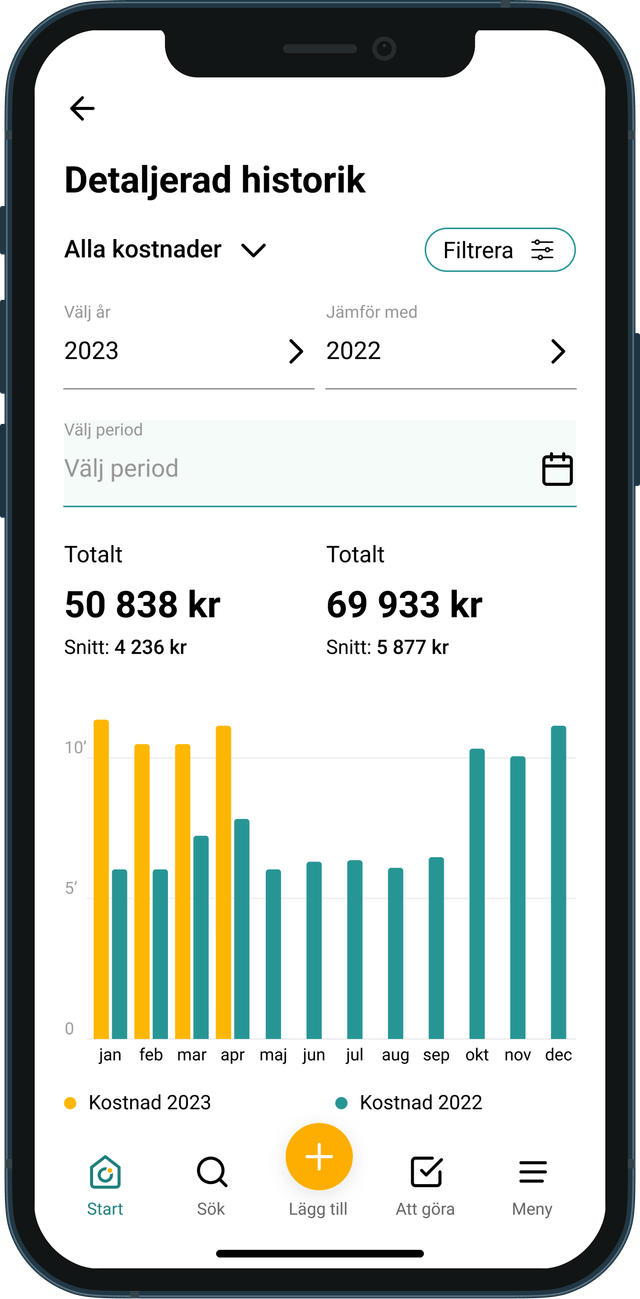
Task: Open the Sök tab
Action: pos(211,1187)
